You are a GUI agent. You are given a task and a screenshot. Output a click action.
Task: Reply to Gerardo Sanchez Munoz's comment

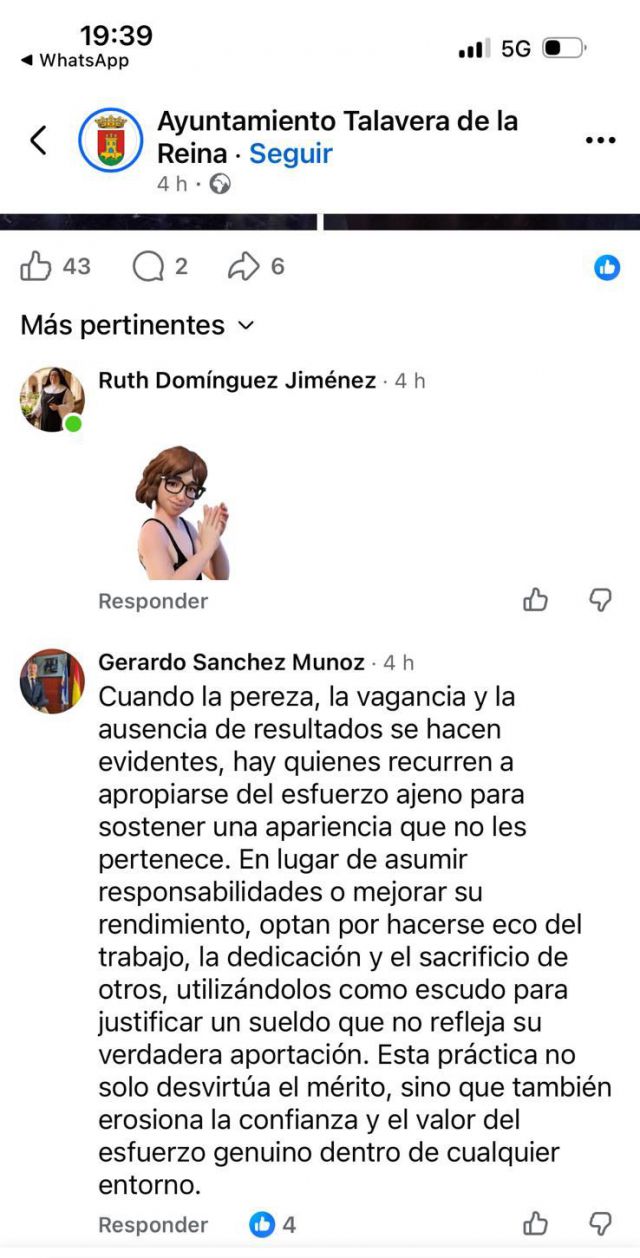pyautogui.click(x=153, y=1225)
